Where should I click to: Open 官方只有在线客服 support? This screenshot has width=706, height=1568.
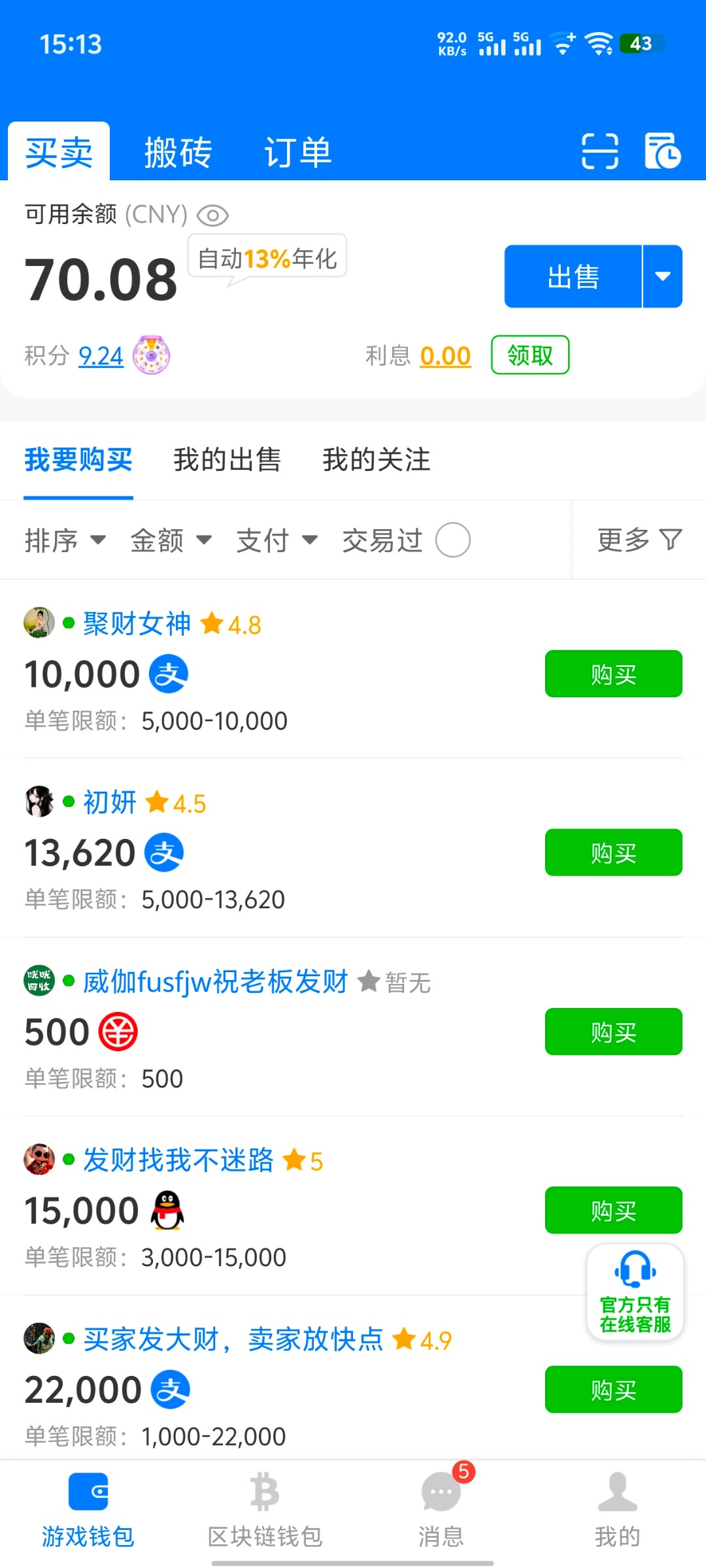(x=635, y=1292)
